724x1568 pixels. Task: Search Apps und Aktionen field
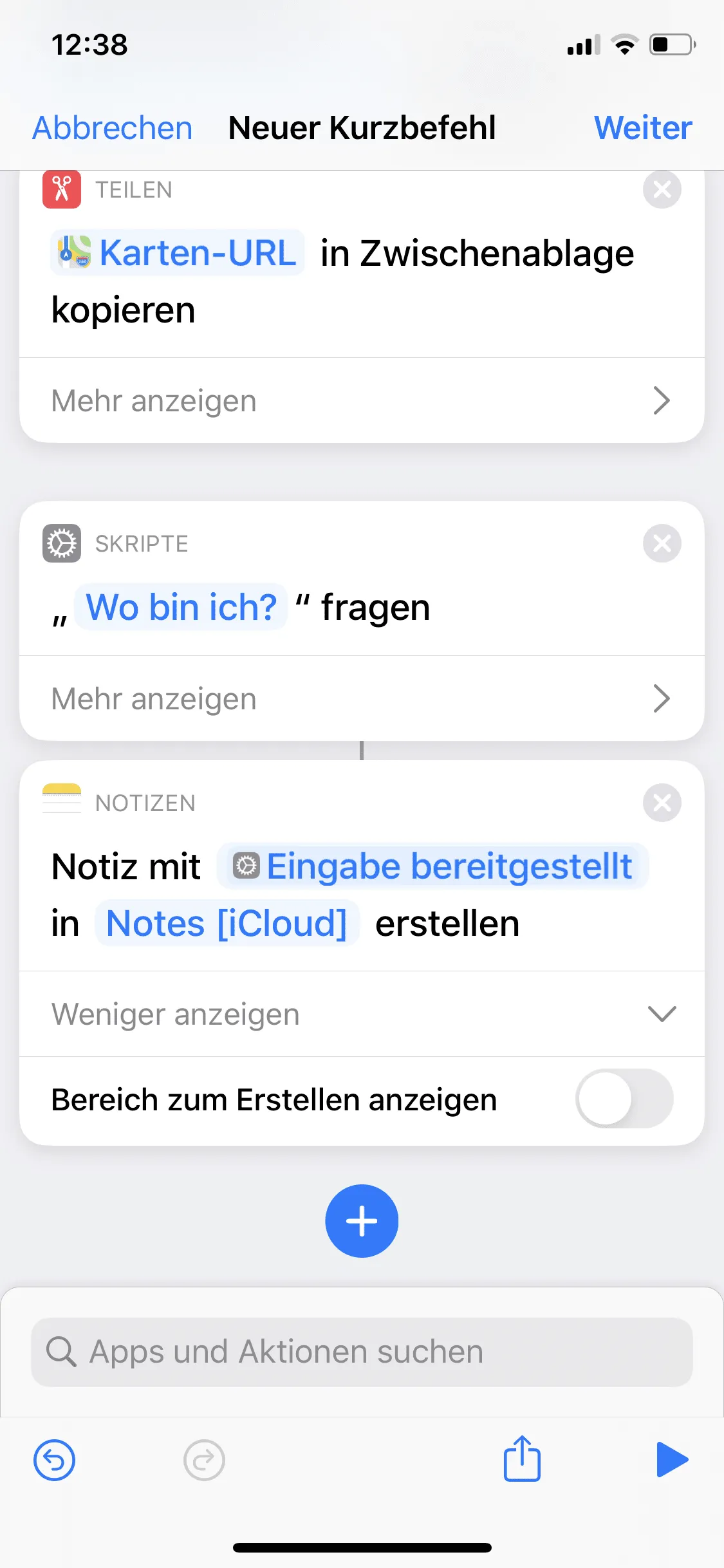[x=362, y=1352]
